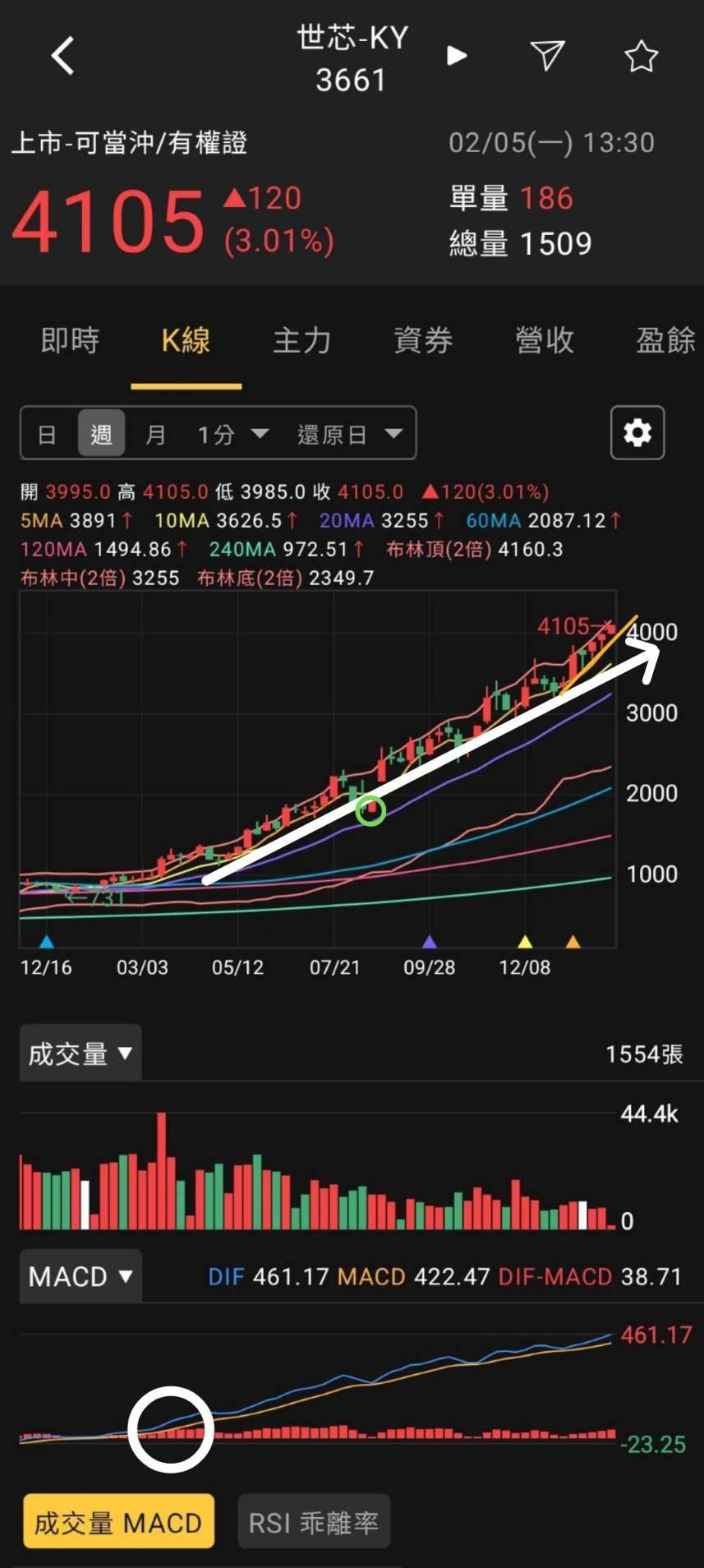The height and width of the screenshot is (1568, 704).
Task: Open the 主力 tab
Action: 301,339
